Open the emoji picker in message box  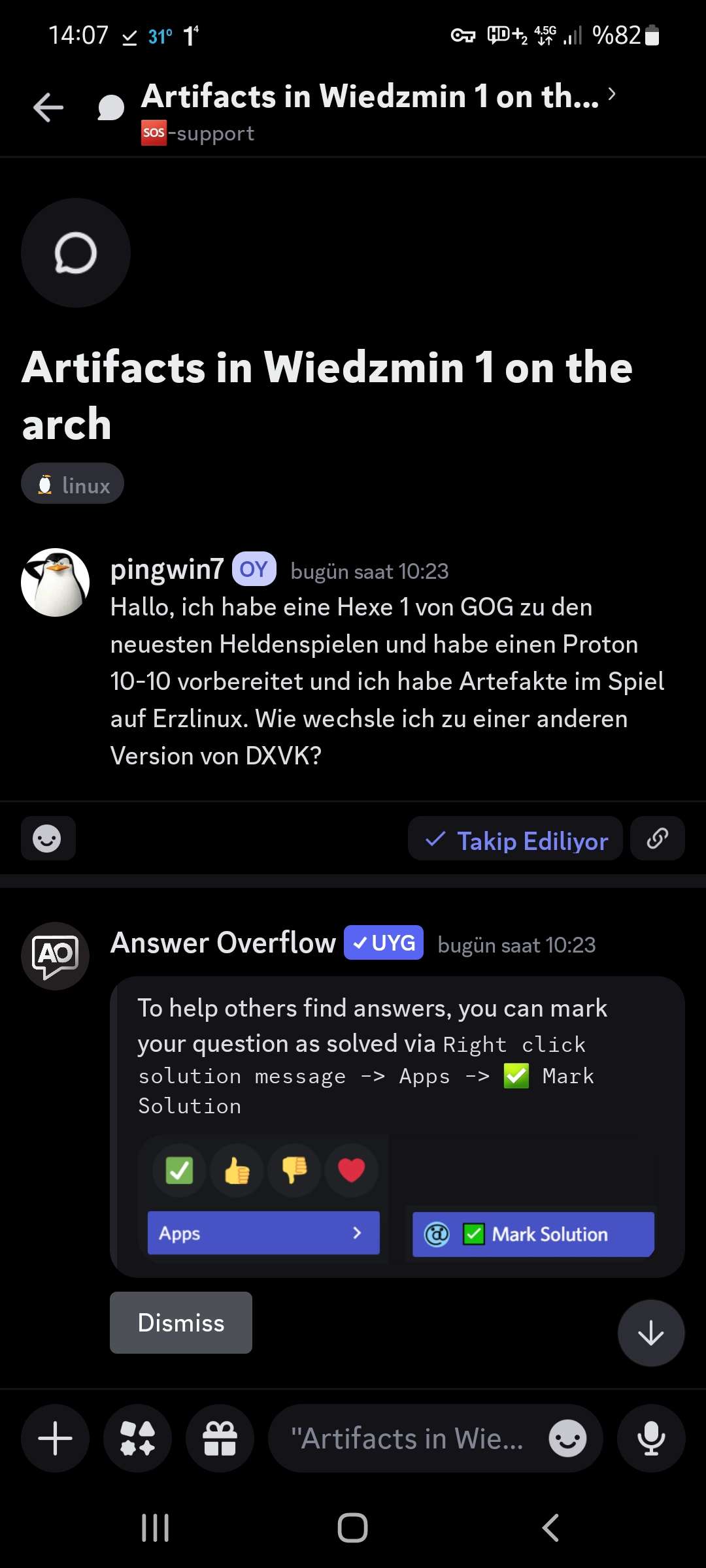click(567, 1439)
